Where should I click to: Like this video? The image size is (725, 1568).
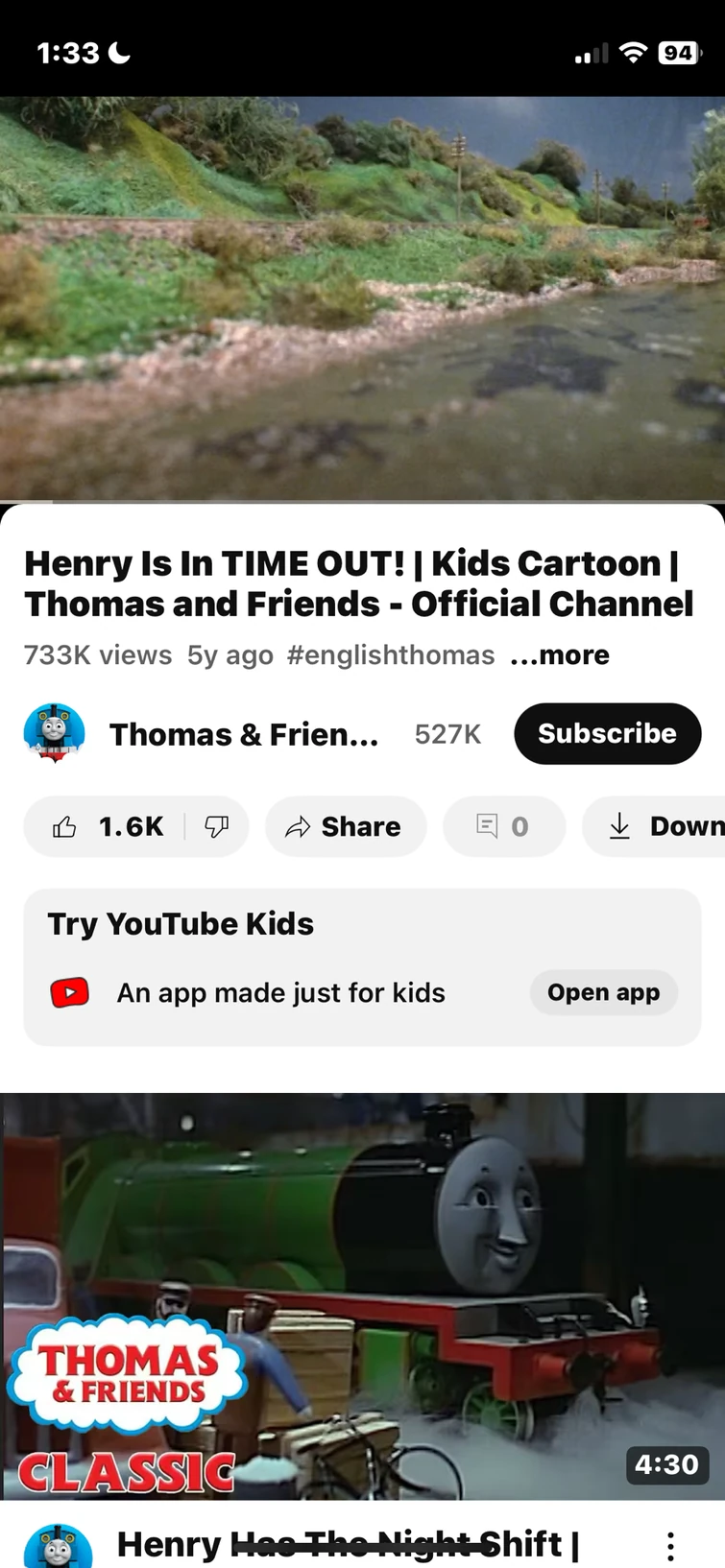106,826
